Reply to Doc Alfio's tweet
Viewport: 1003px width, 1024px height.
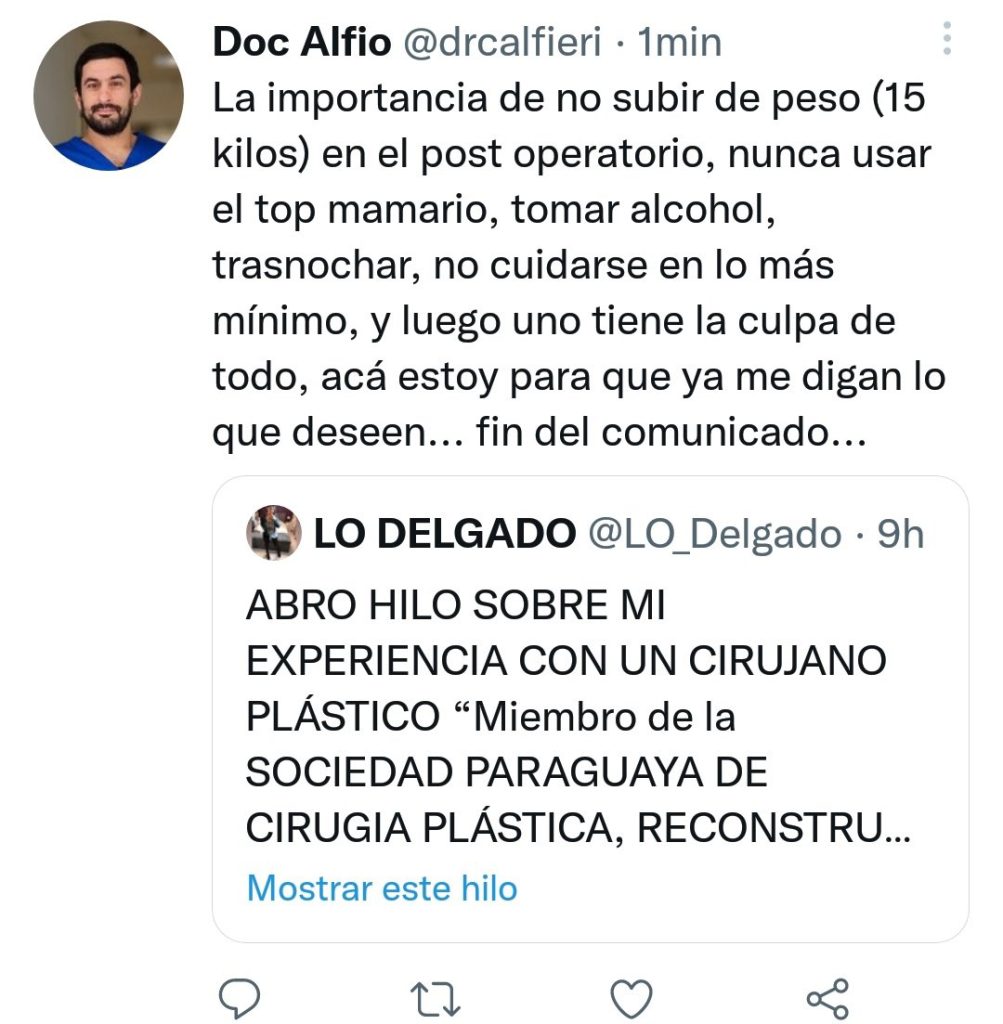pyautogui.click(x=238, y=997)
